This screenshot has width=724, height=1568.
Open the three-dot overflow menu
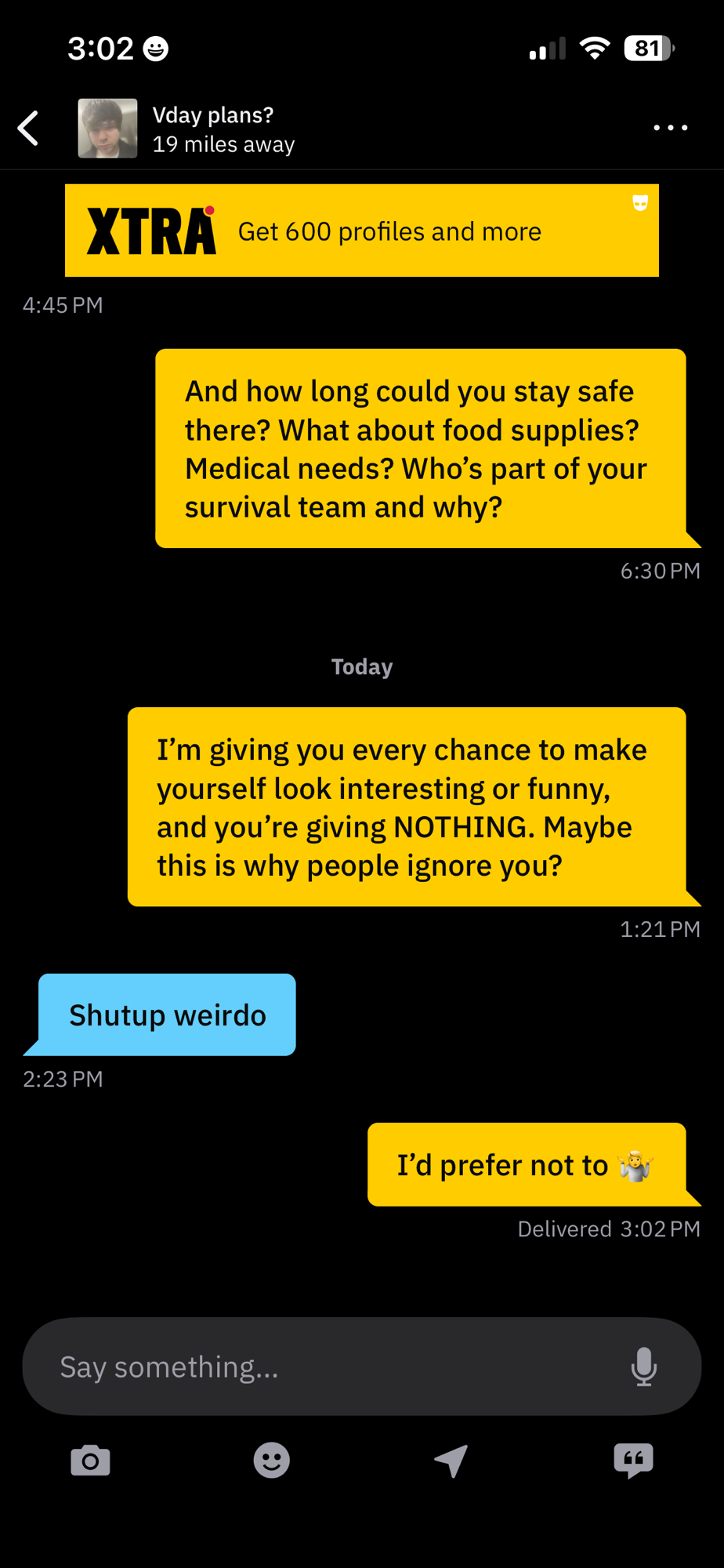click(670, 128)
